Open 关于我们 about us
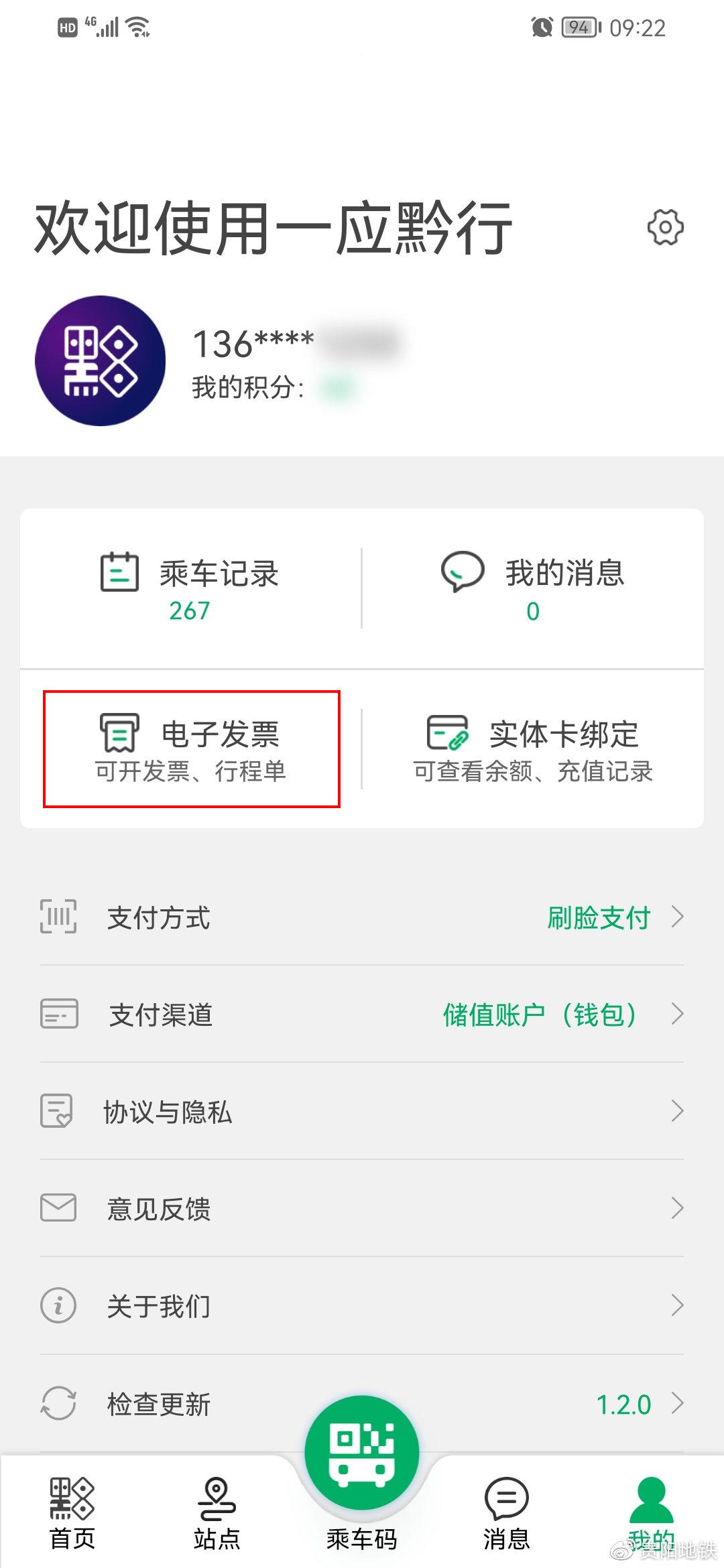The image size is (724, 1568). pos(362,1306)
